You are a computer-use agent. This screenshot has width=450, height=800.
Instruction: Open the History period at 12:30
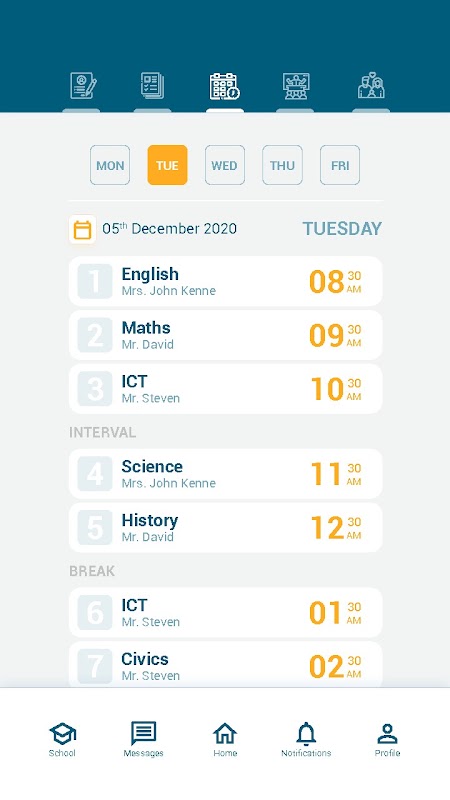pyautogui.click(x=226, y=528)
